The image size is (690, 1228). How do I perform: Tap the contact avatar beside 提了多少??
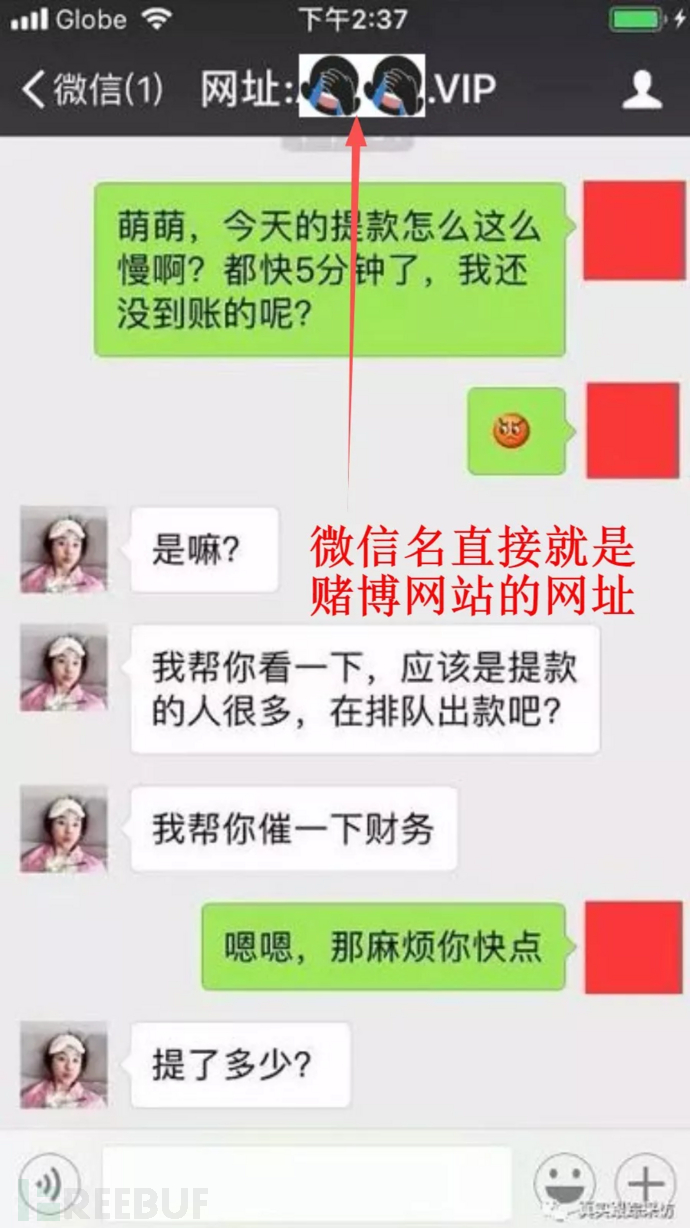click(64, 1064)
